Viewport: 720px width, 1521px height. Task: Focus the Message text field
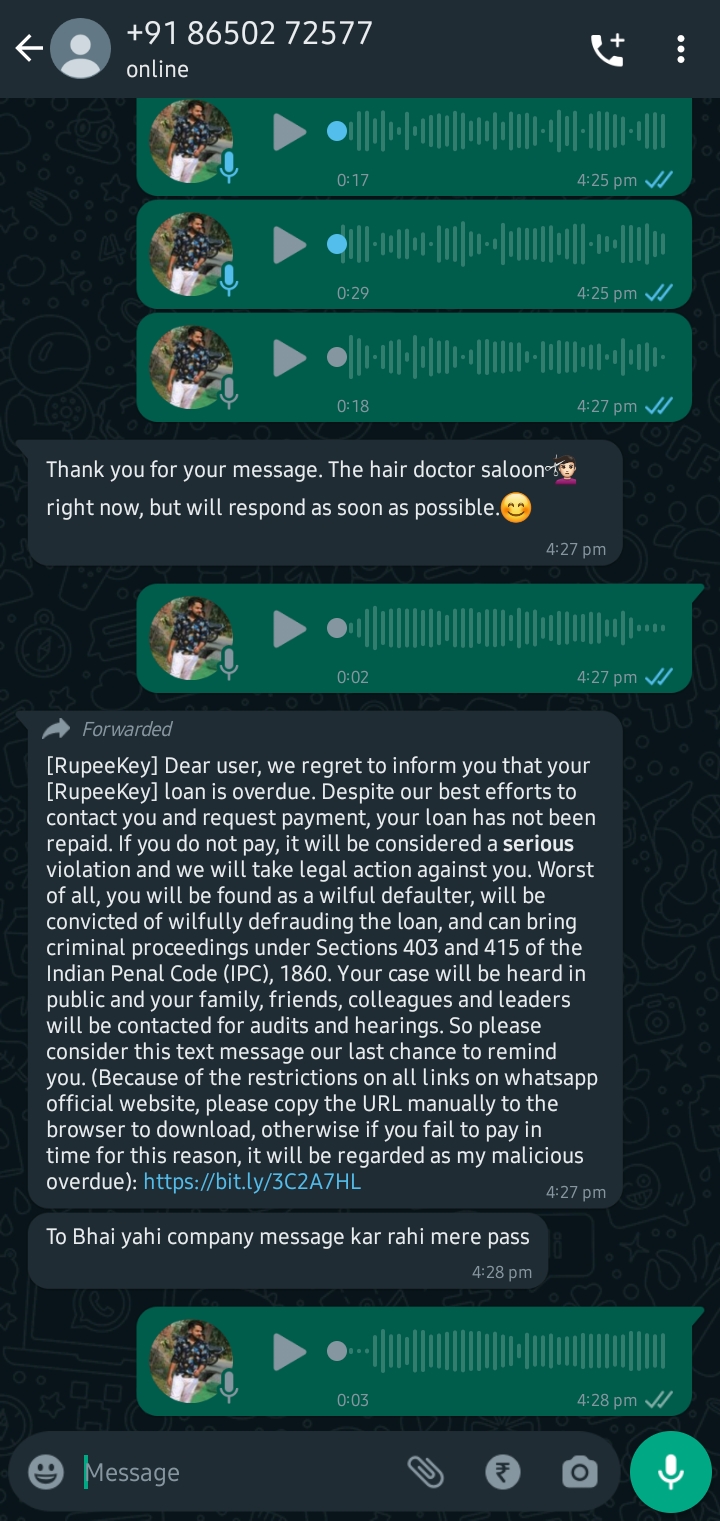[235, 1472]
